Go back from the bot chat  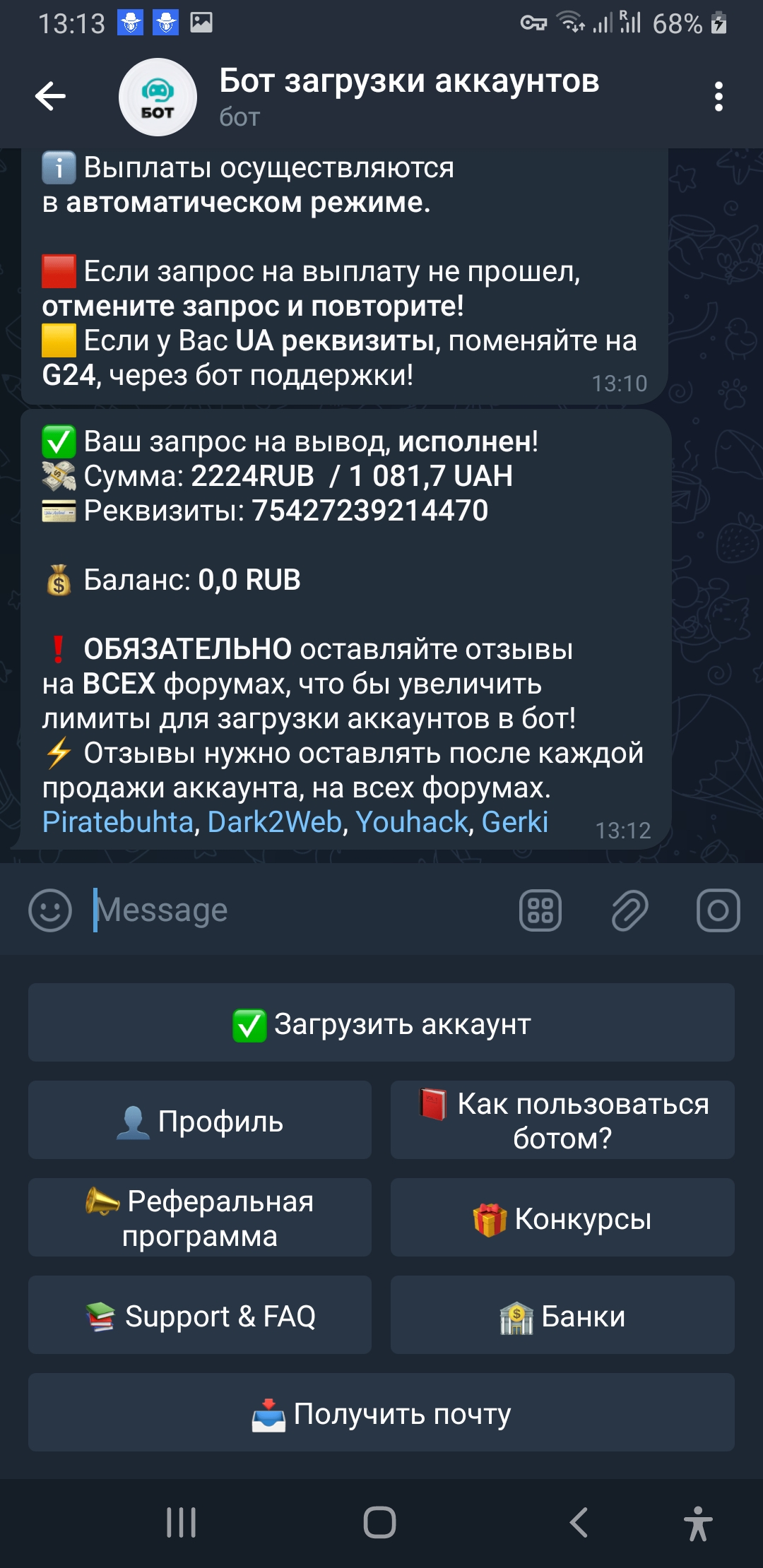51,96
